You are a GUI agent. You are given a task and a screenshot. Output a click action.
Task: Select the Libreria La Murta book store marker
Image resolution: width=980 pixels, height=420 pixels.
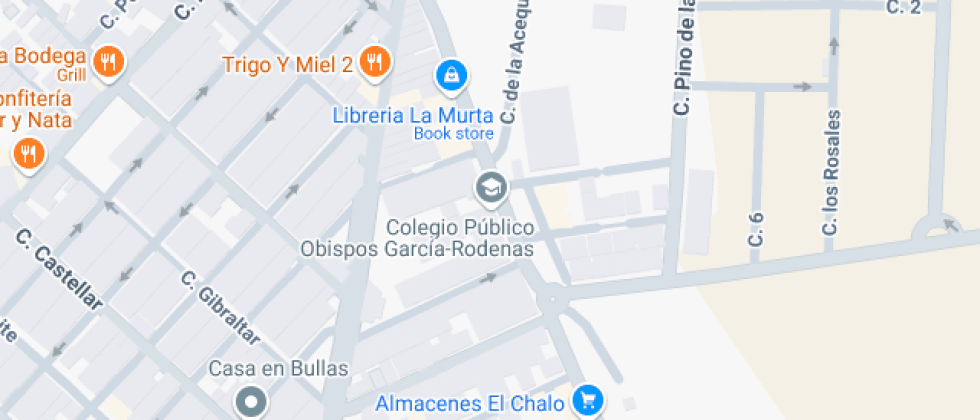click(451, 77)
